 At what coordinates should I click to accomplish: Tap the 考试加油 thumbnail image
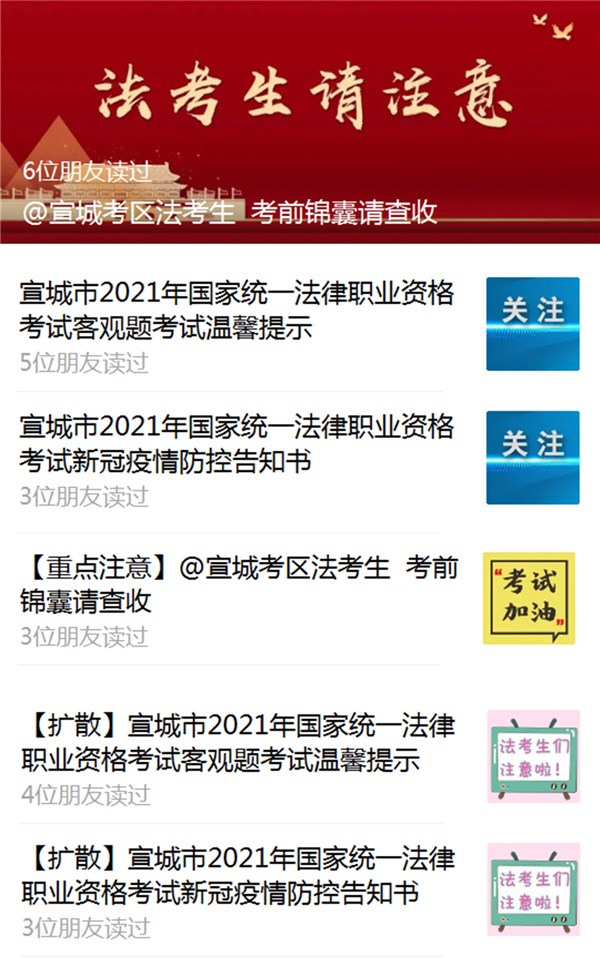click(x=529, y=598)
